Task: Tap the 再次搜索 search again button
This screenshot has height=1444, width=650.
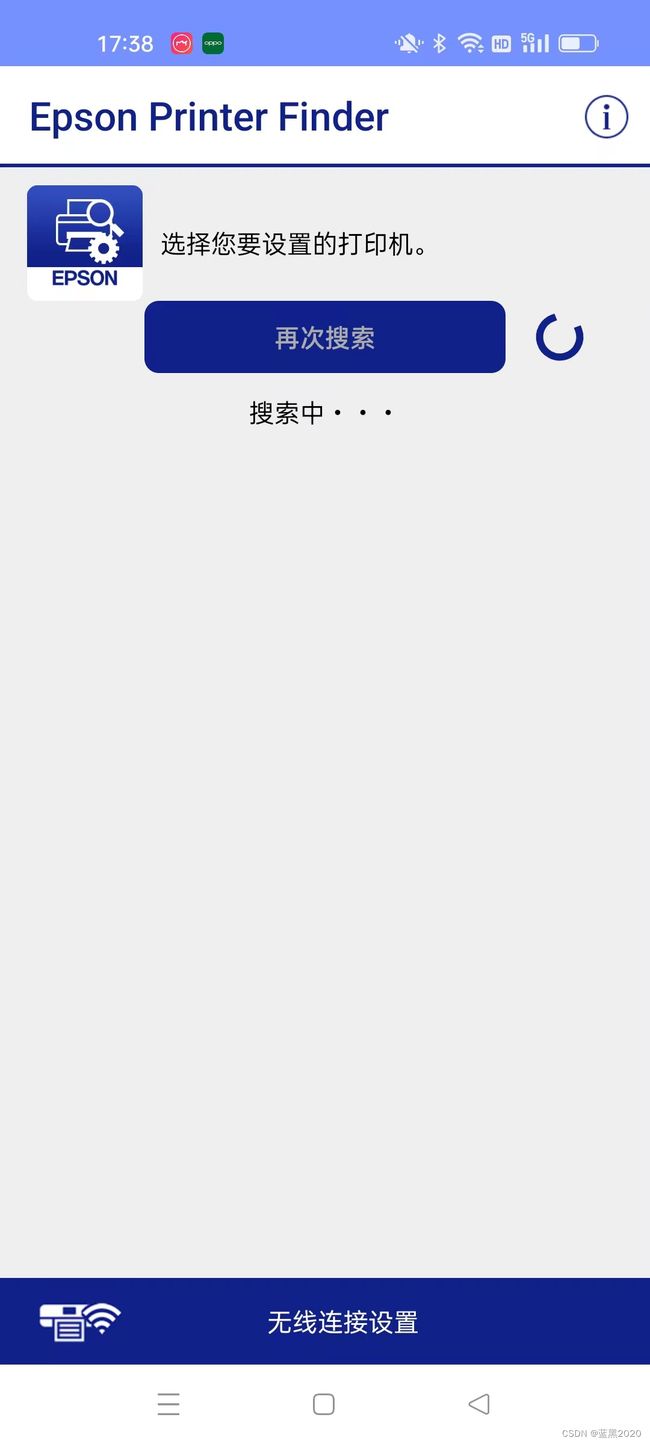Action: point(325,337)
